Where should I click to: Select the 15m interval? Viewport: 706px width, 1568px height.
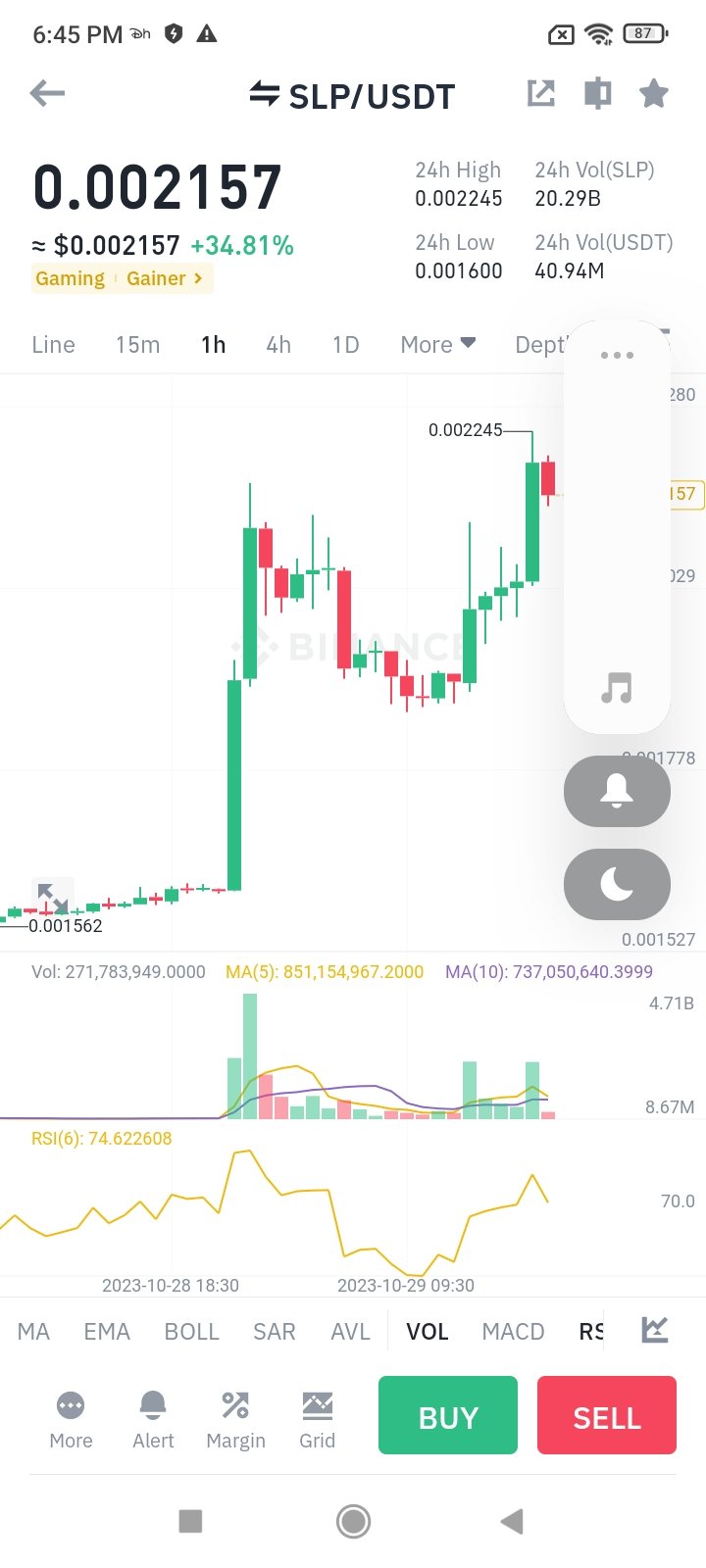(137, 345)
